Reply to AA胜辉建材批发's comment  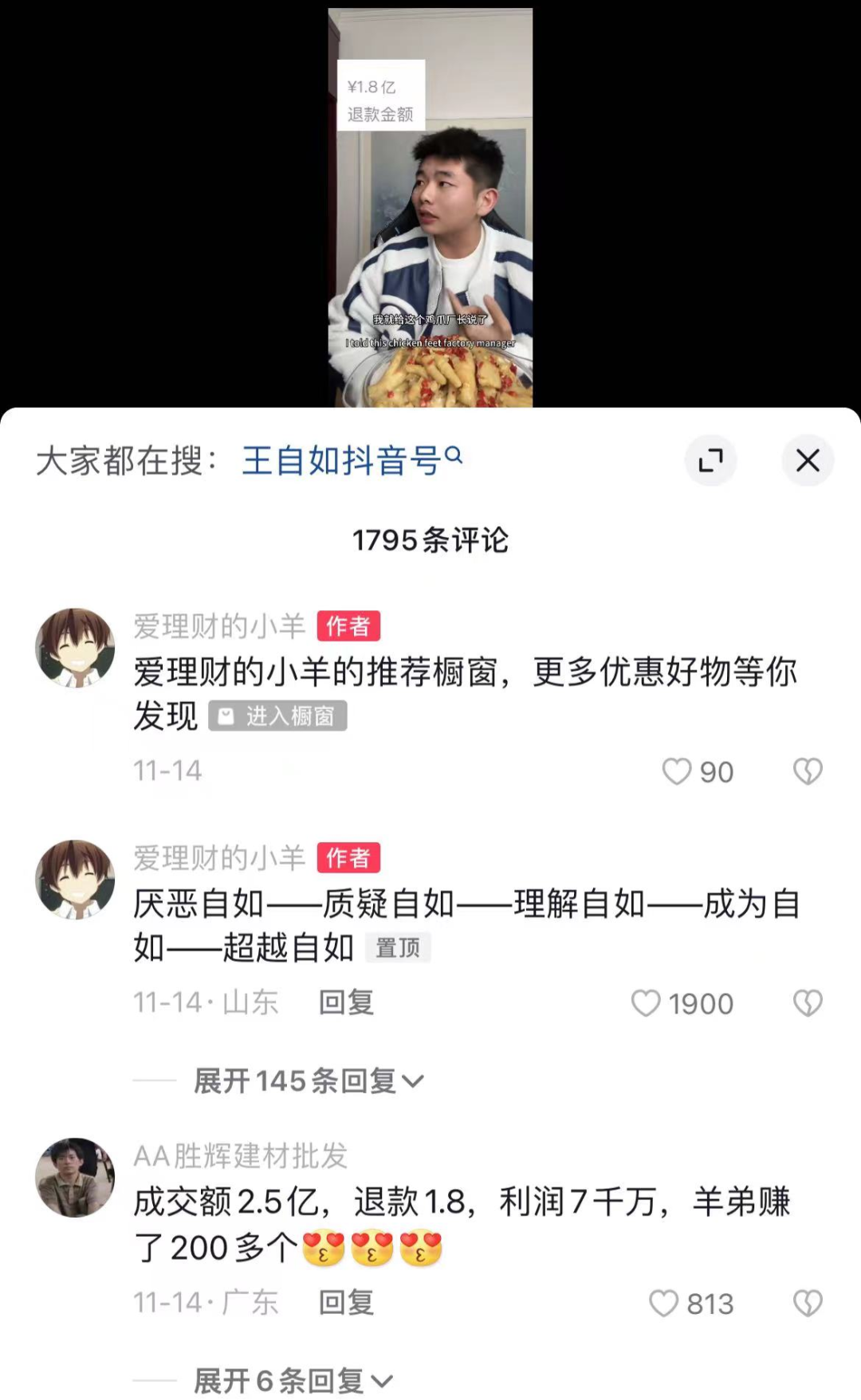pyautogui.click(x=346, y=1302)
